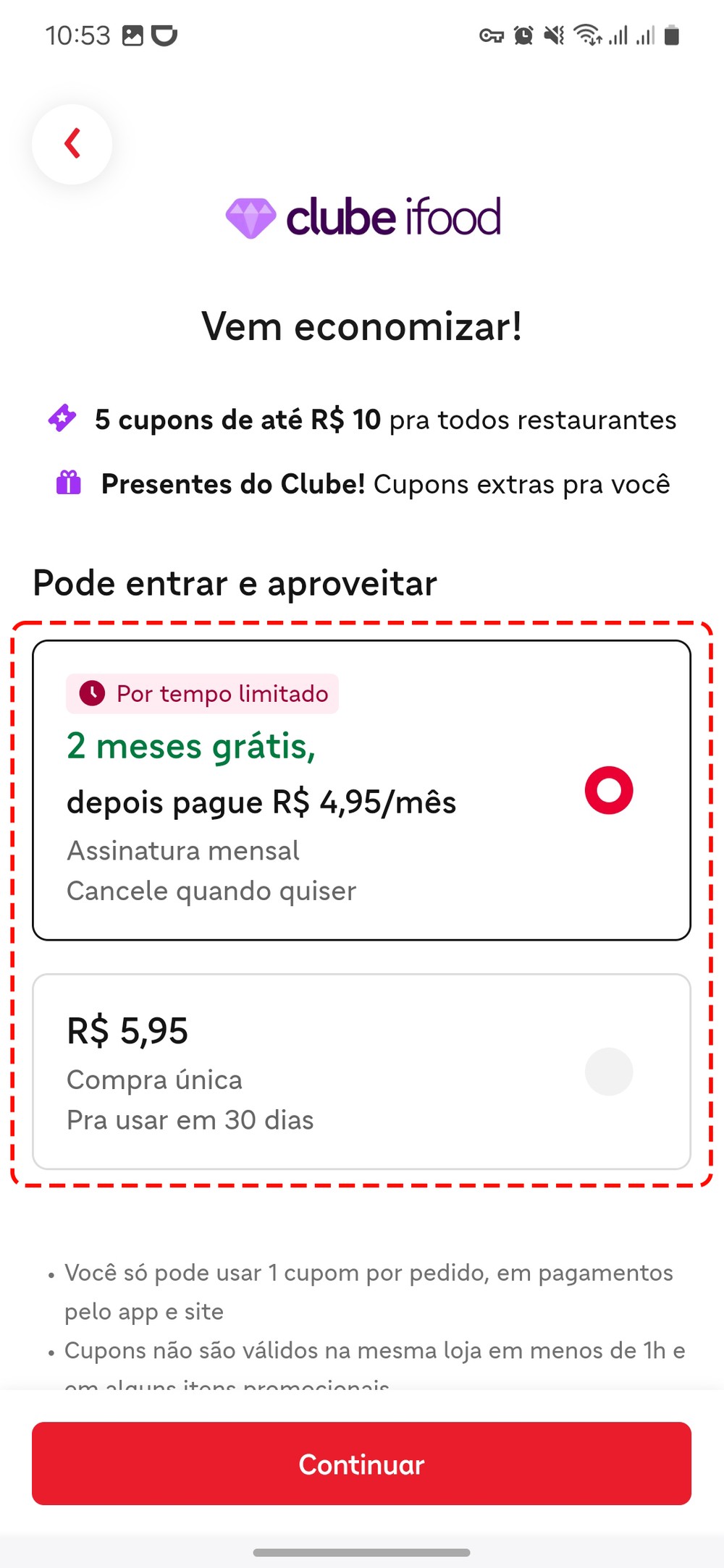Choose the R$ 5,95 compra única radio button
The height and width of the screenshot is (1568, 724).
pos(608,1072)
